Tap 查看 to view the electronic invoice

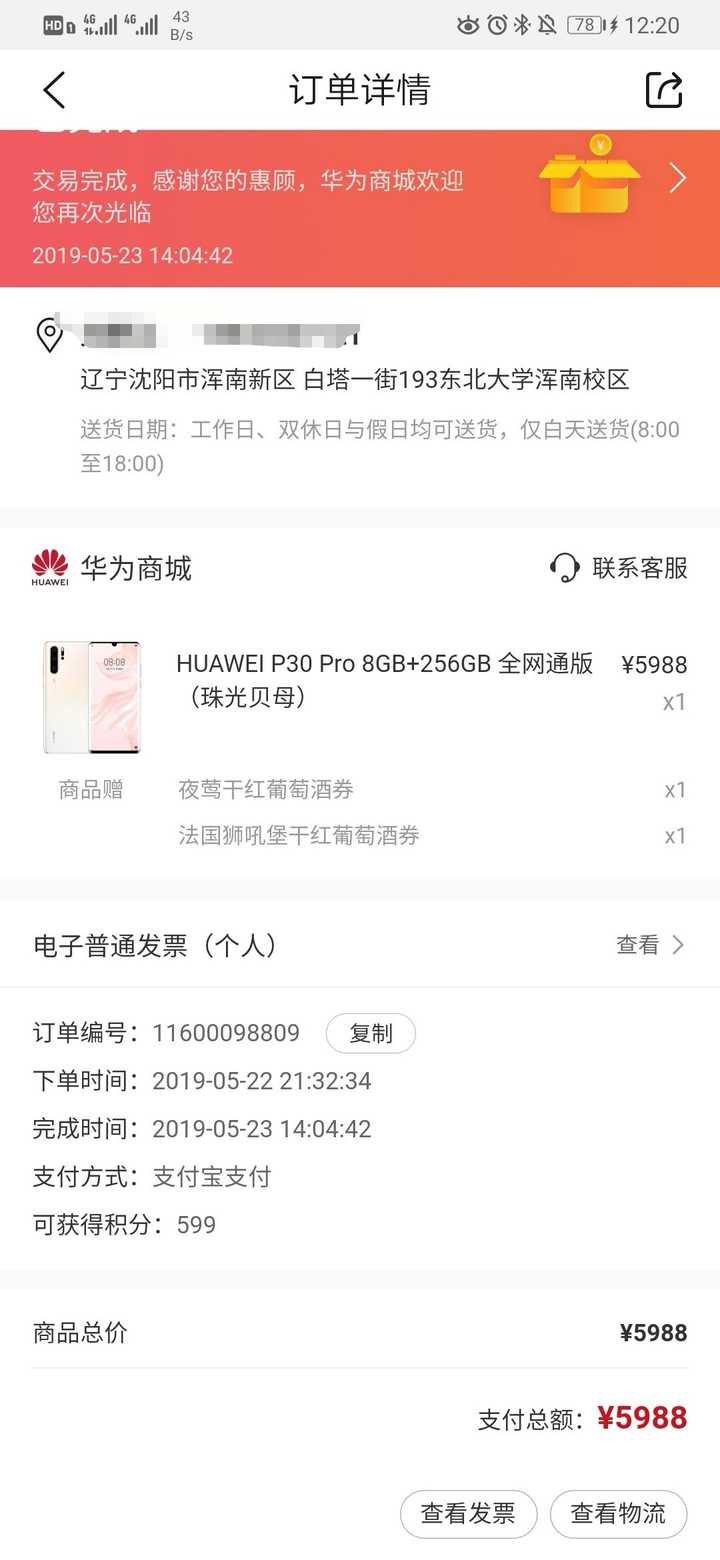649,945
